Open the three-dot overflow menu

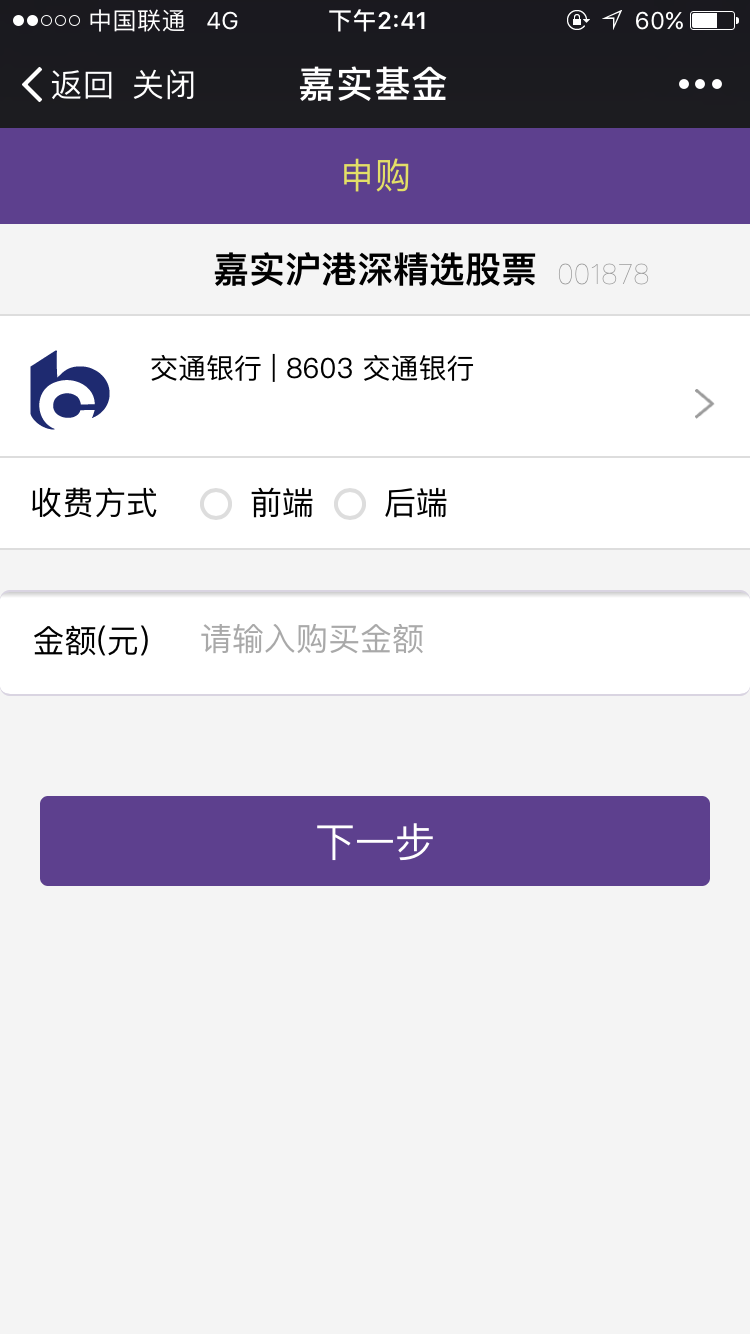pyautogui.click(x=700, y=85)
